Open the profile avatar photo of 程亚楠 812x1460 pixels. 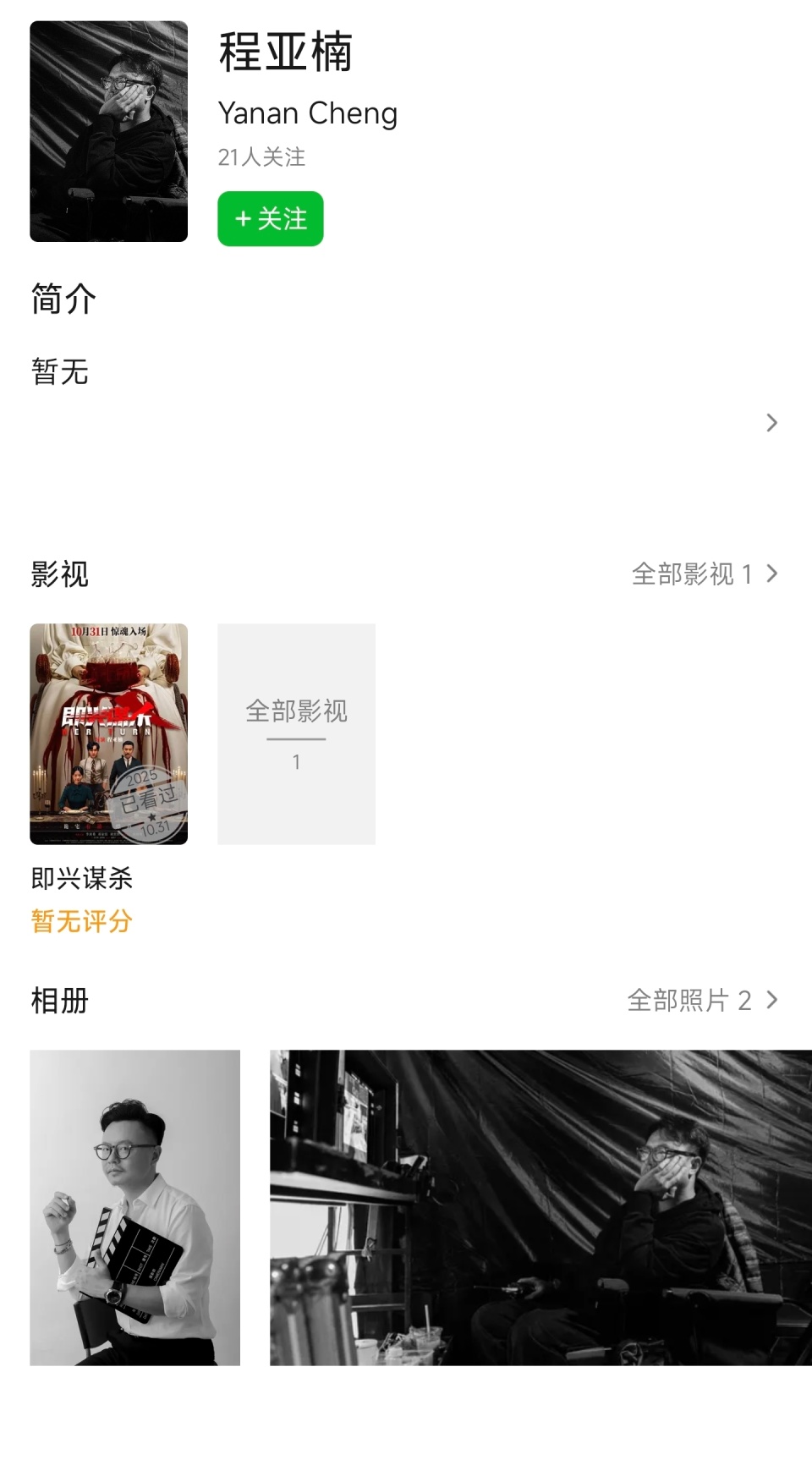[108, 130]
